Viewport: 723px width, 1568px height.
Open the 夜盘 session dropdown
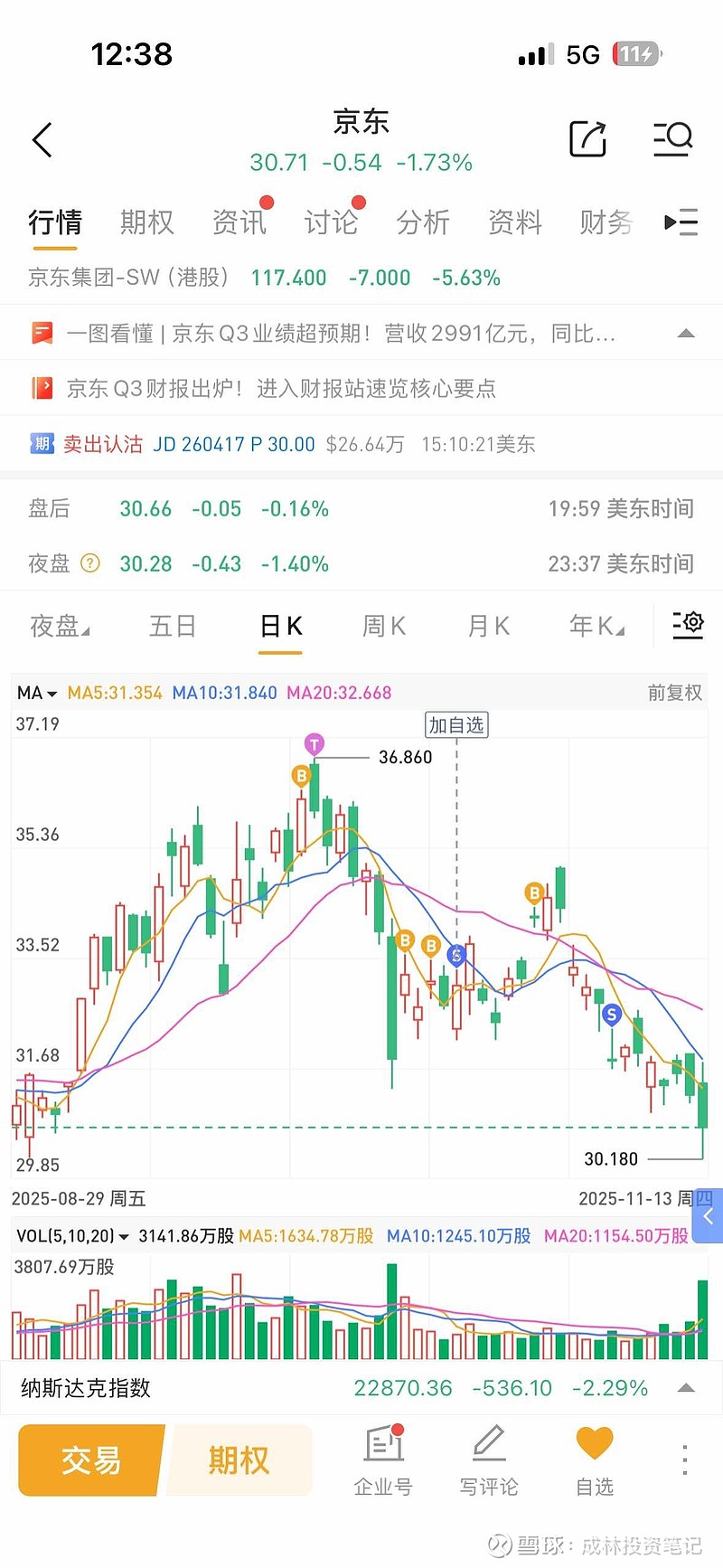(x=59, y=625)
